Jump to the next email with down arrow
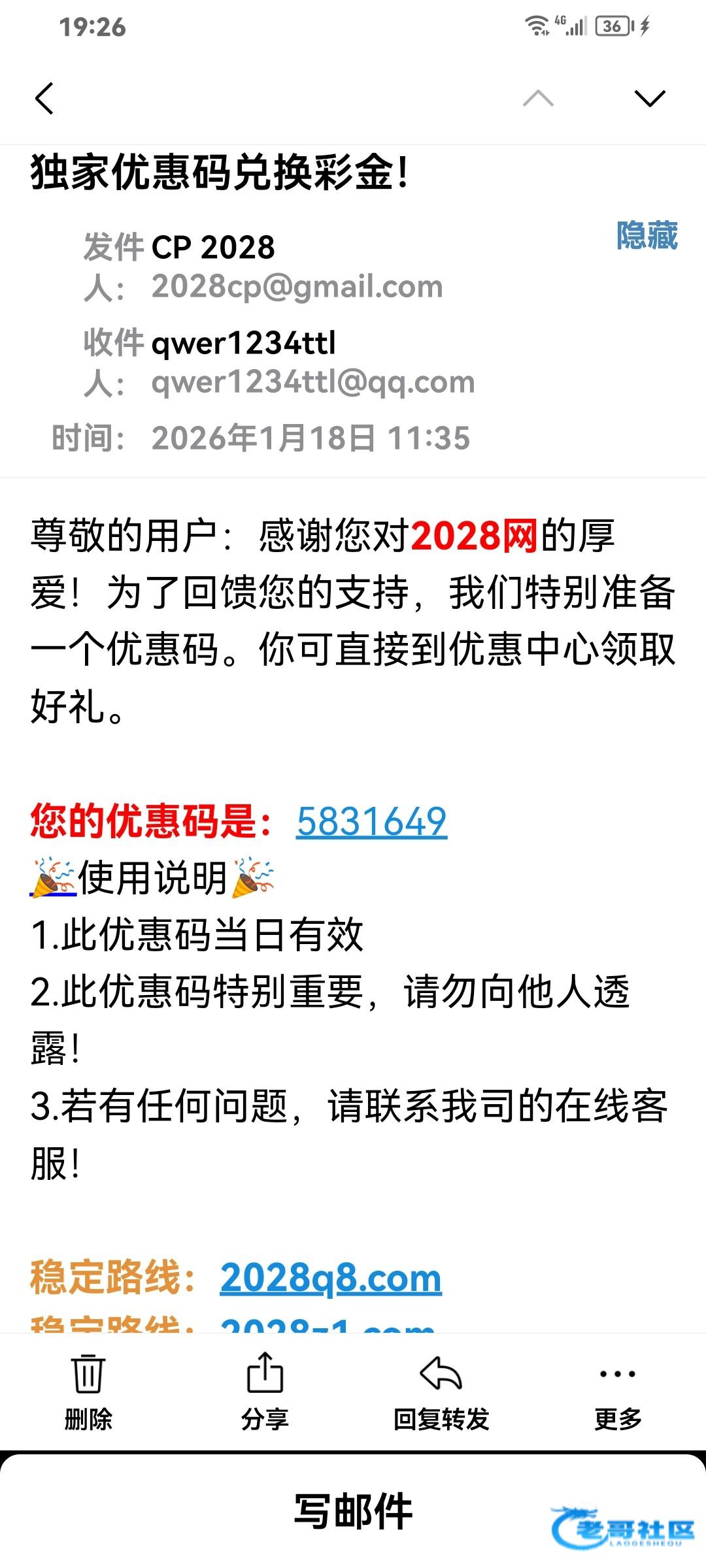 click(x=650, y=99)
